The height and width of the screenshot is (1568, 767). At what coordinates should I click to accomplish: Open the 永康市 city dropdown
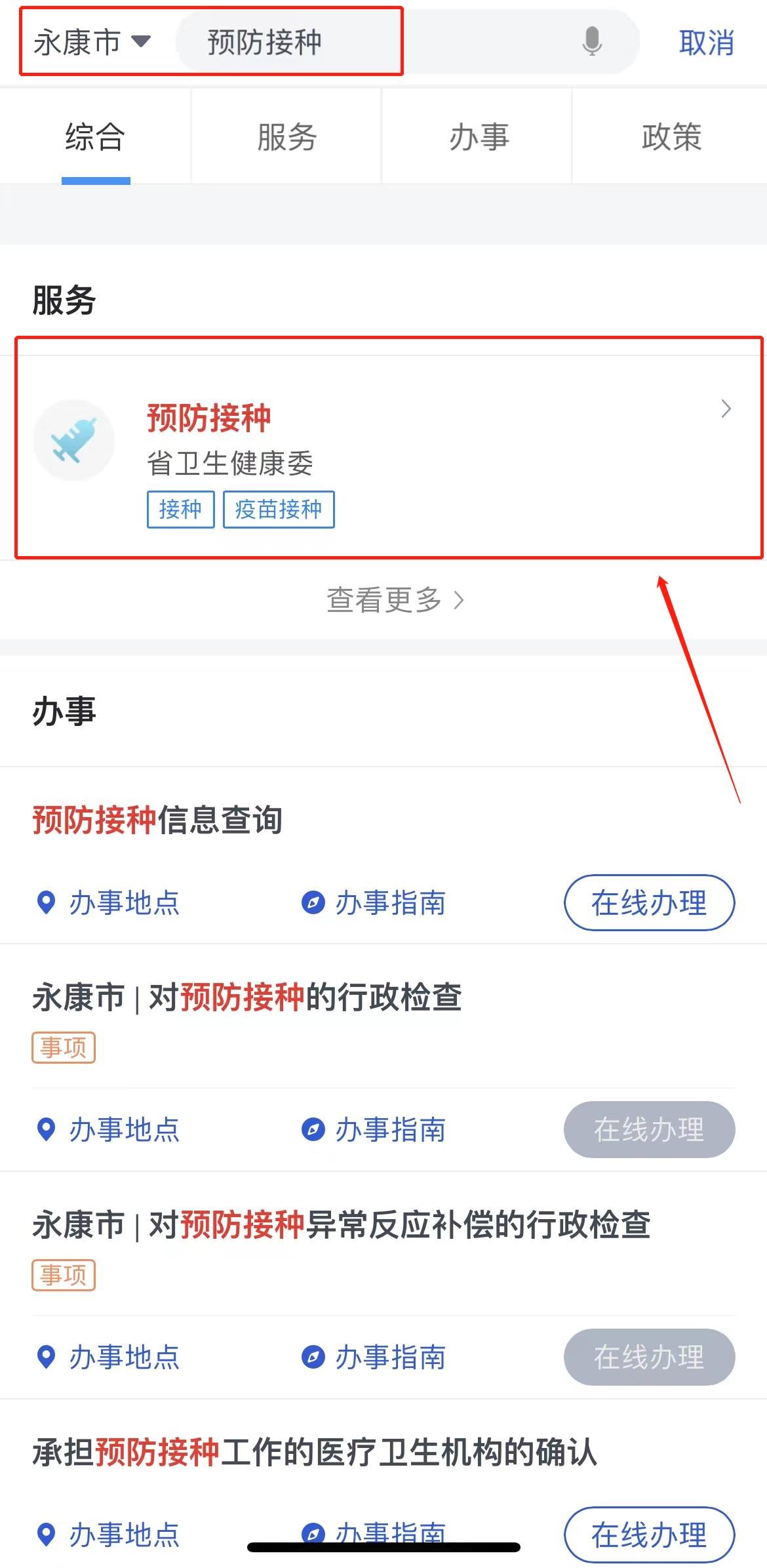pos(92,43)
